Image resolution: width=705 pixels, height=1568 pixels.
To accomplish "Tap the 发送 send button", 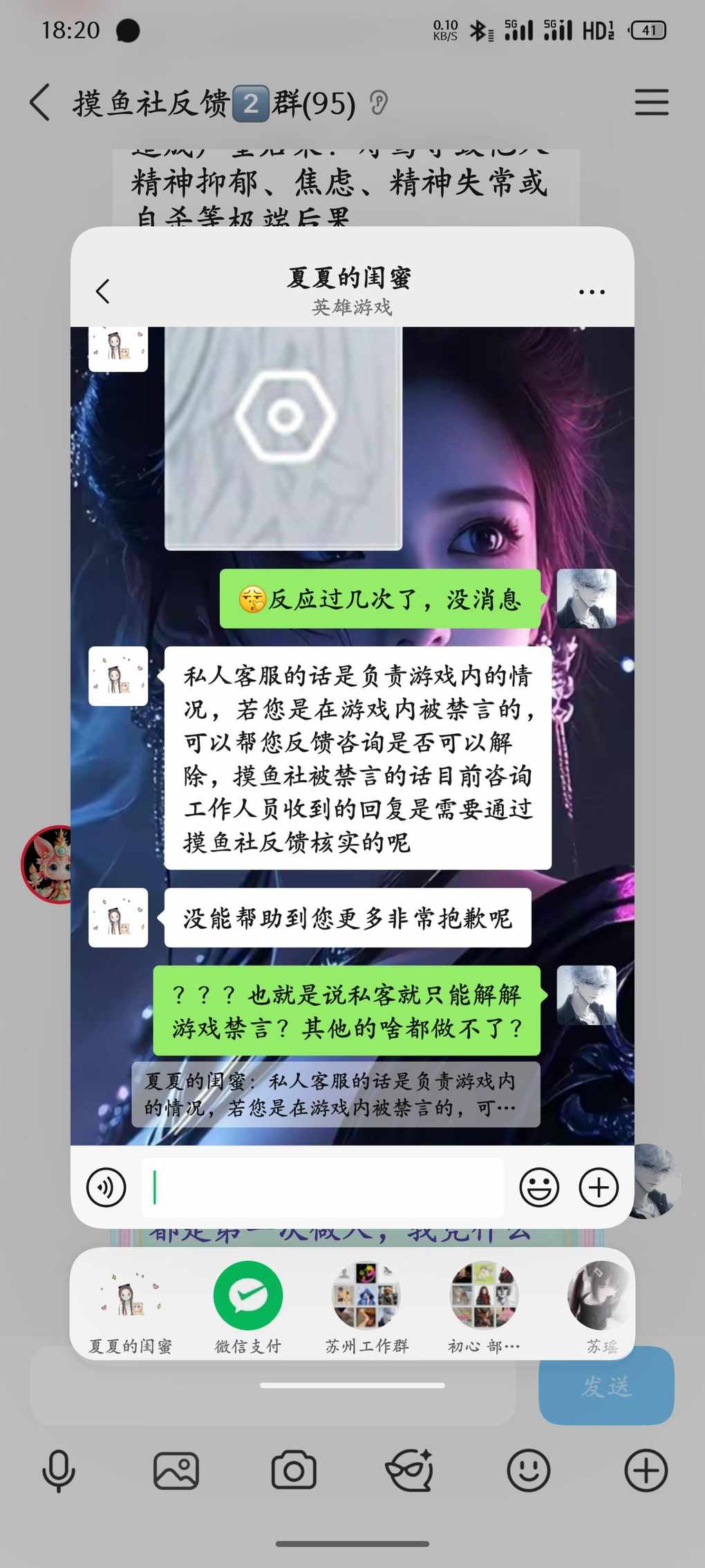I will click(606, 1385).
